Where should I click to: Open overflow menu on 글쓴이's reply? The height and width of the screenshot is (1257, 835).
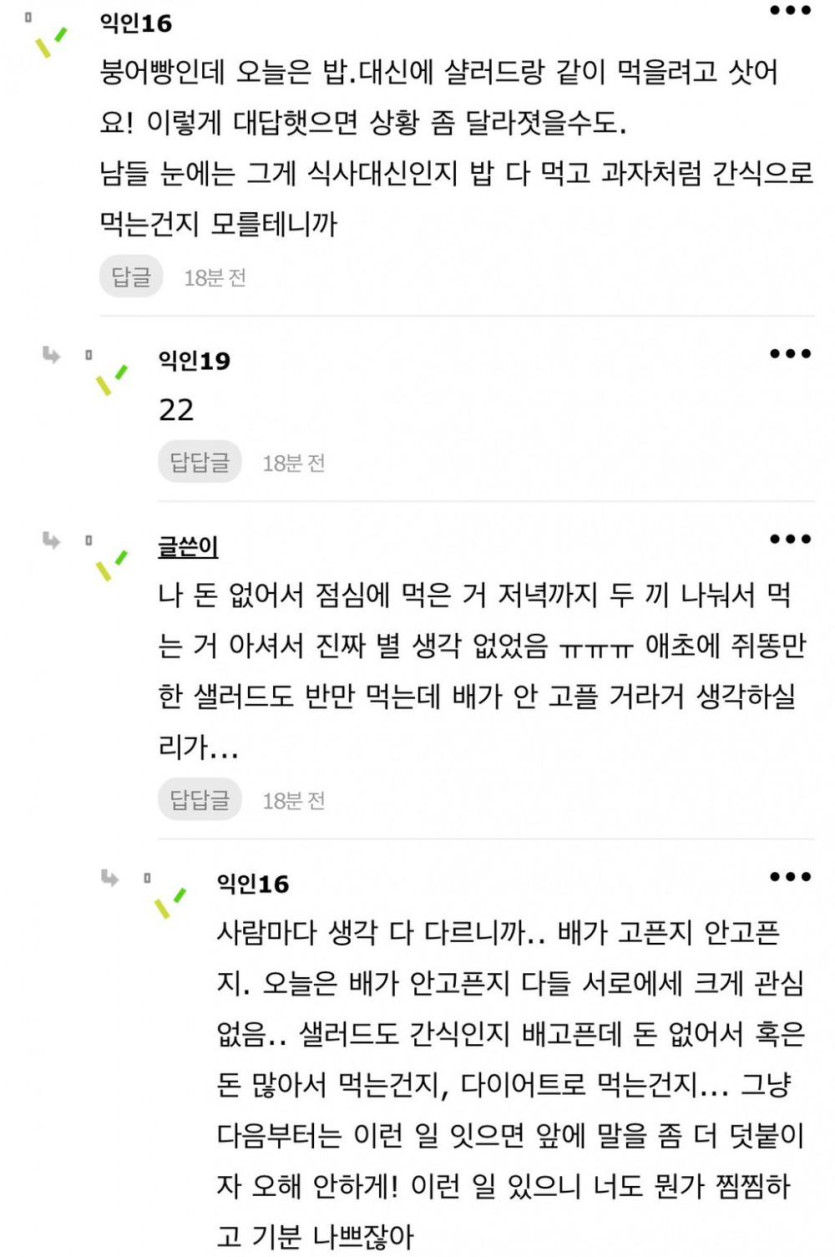[x=789, y=539]
